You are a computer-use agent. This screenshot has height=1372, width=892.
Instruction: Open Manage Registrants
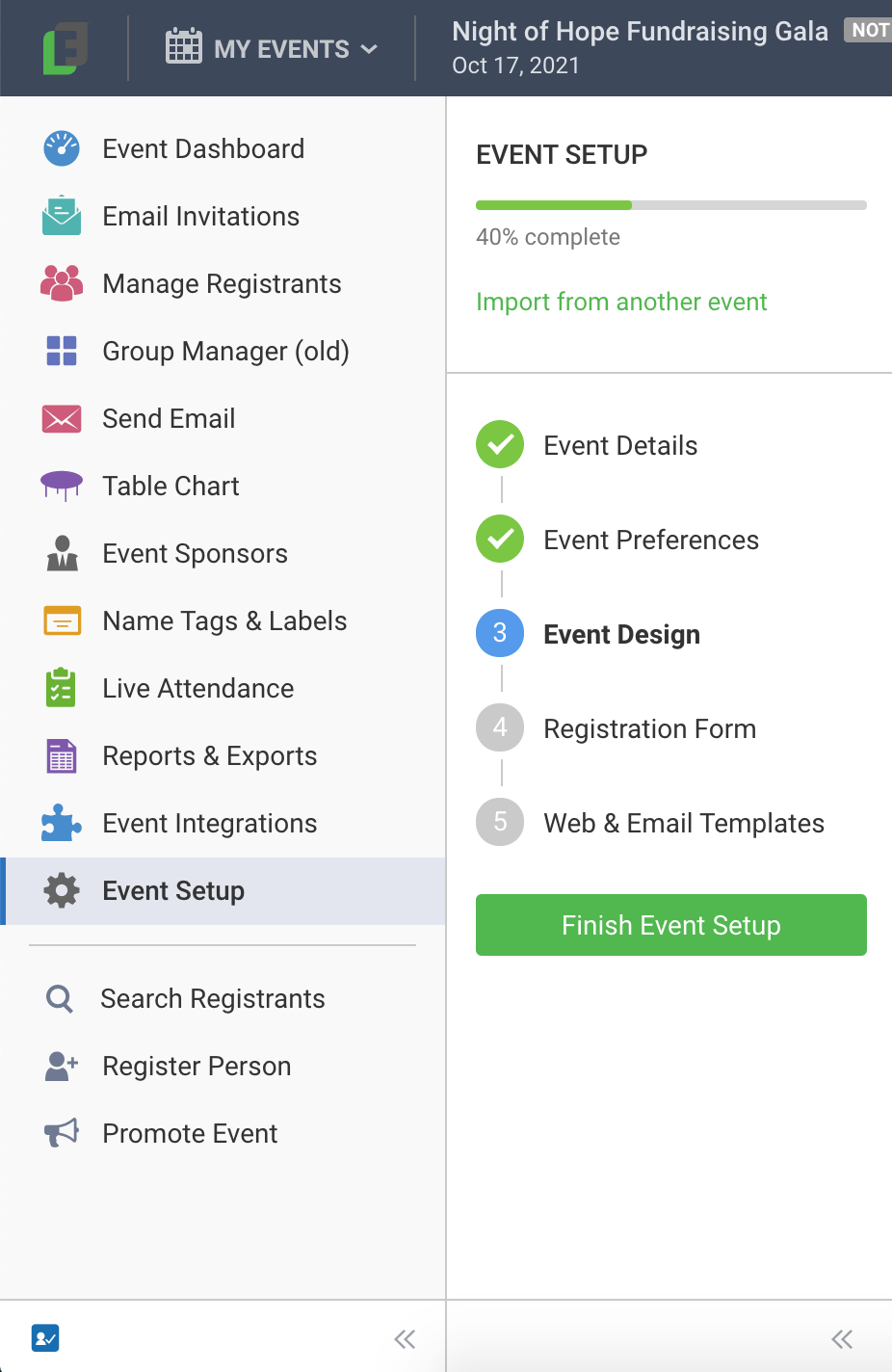(x=222, y=284)
